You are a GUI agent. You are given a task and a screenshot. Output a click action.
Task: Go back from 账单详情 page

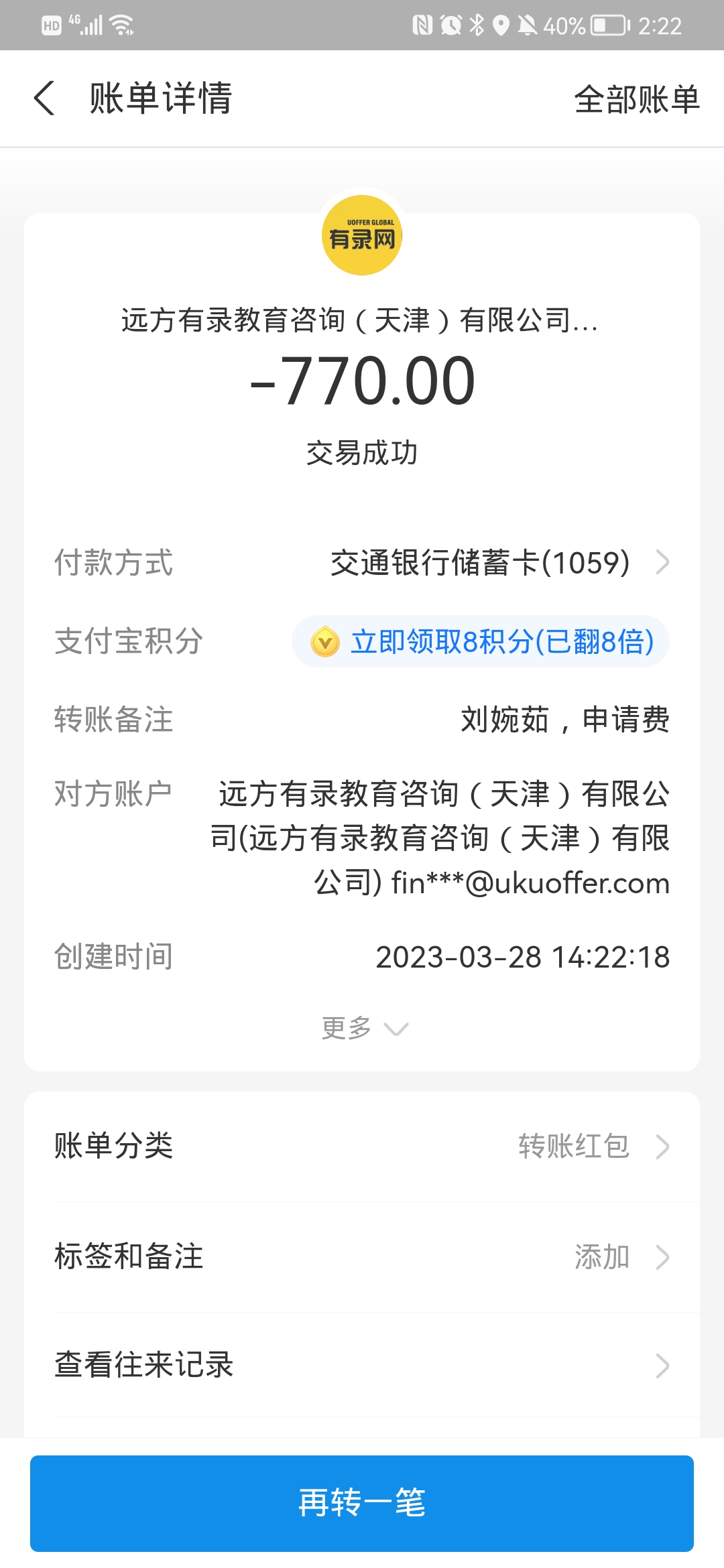click(44, 99)
